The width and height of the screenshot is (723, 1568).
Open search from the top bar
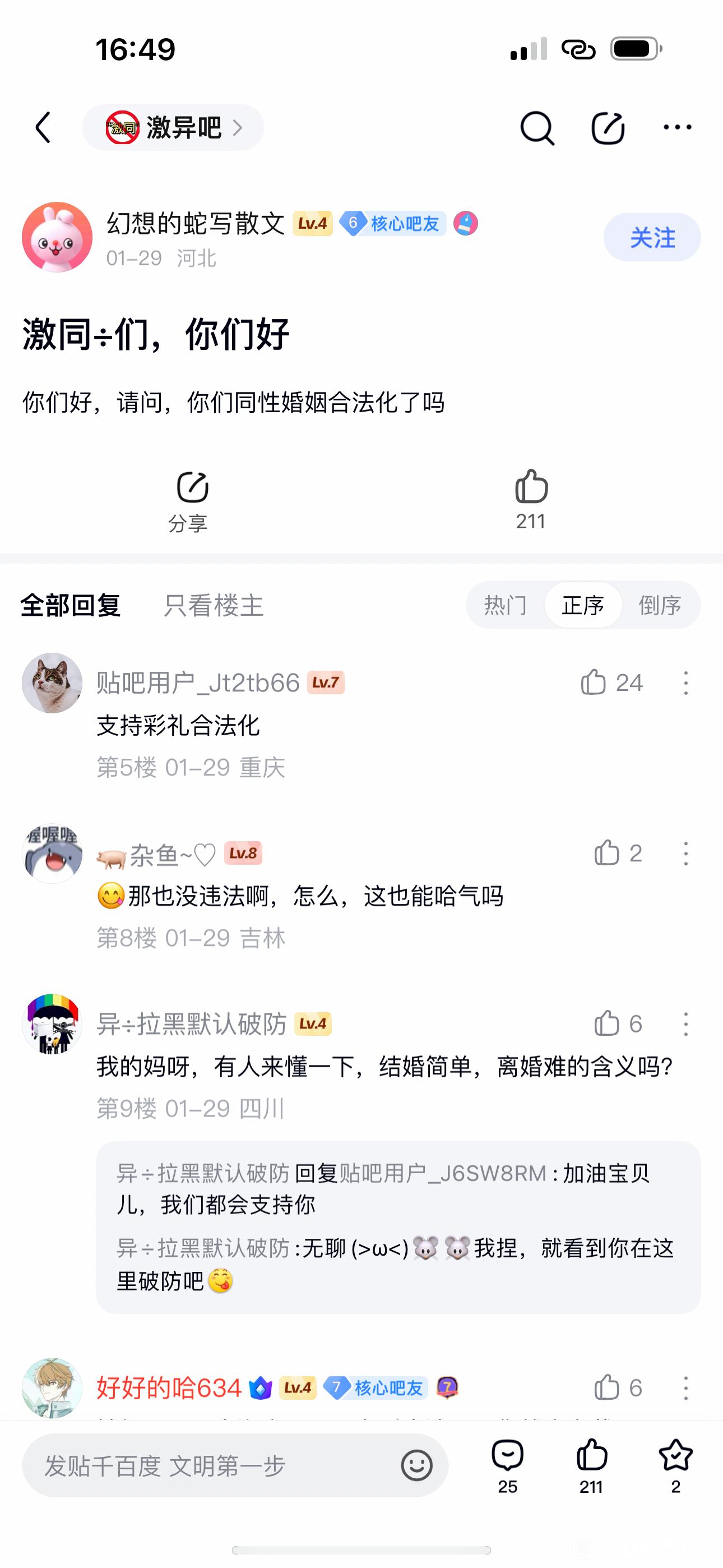click(x=537, y=128)
